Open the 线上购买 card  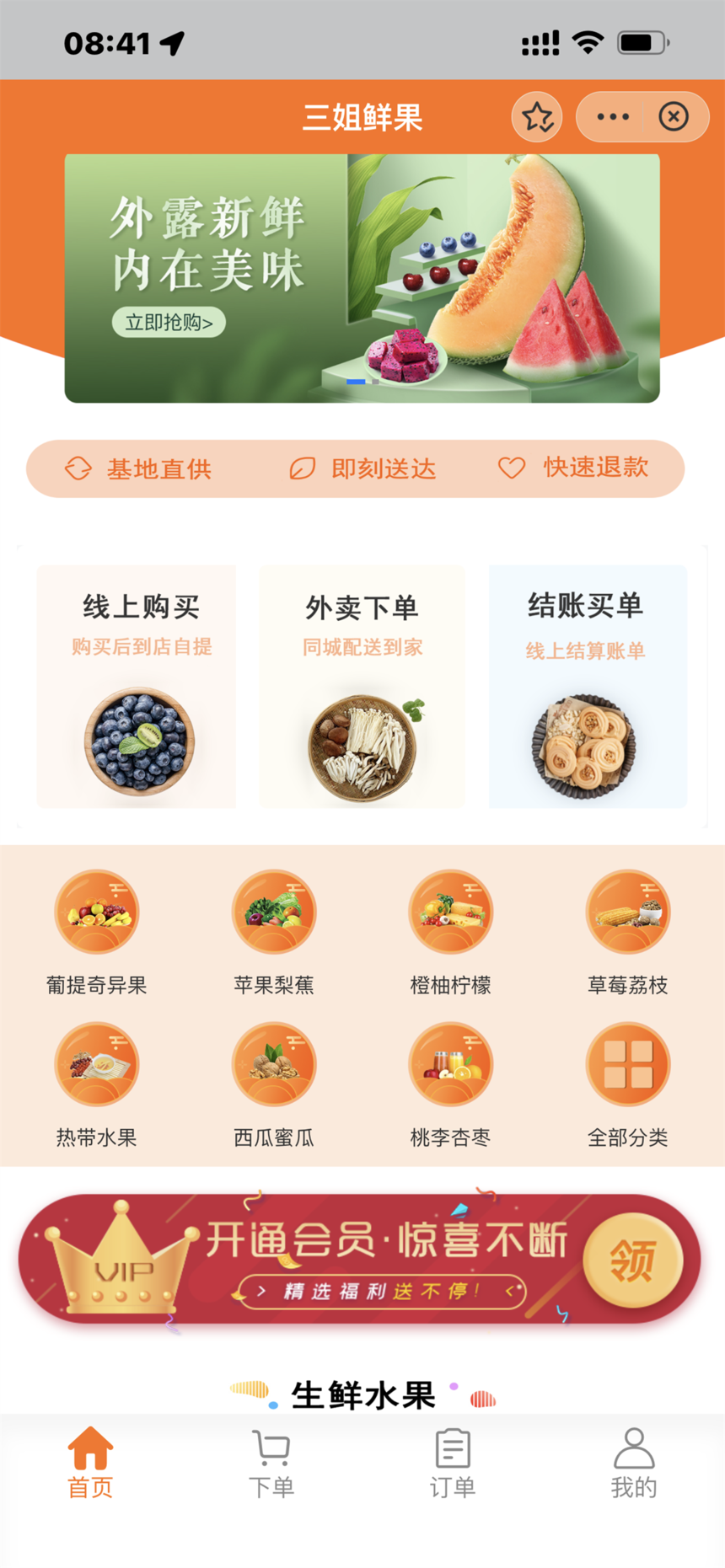click(137, 686)
